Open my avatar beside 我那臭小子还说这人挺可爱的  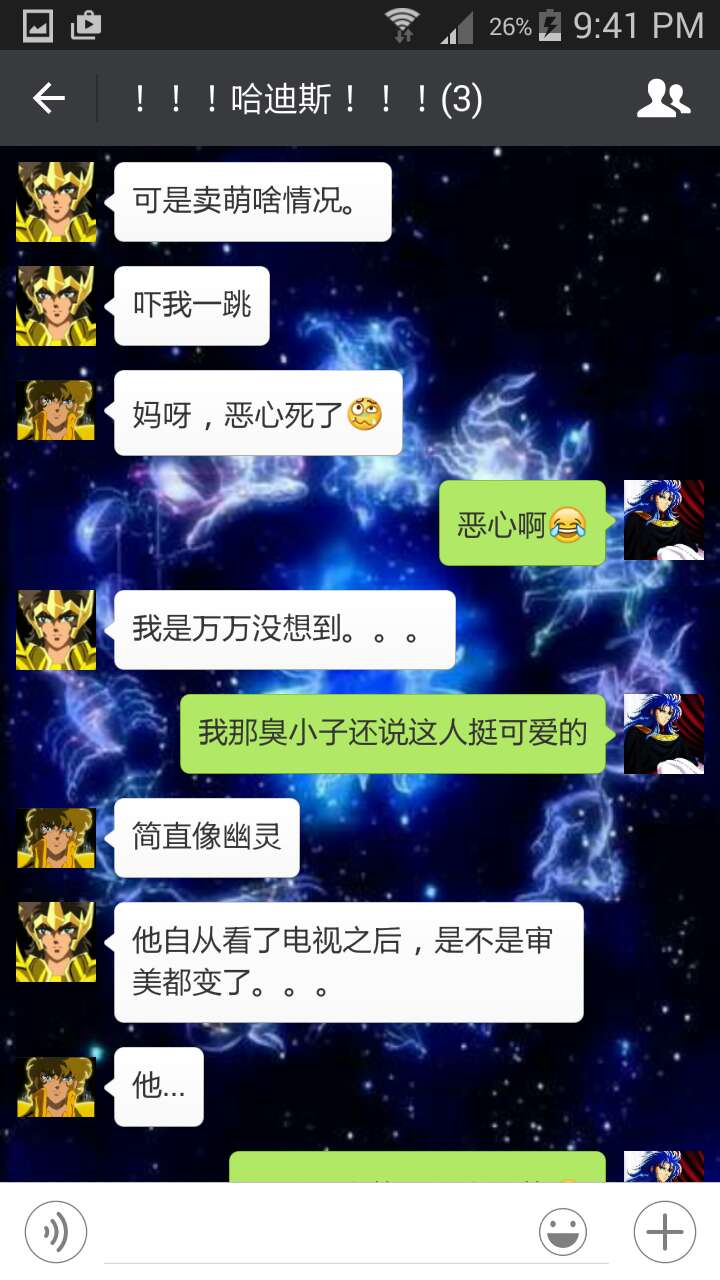[x=664, y=734]
